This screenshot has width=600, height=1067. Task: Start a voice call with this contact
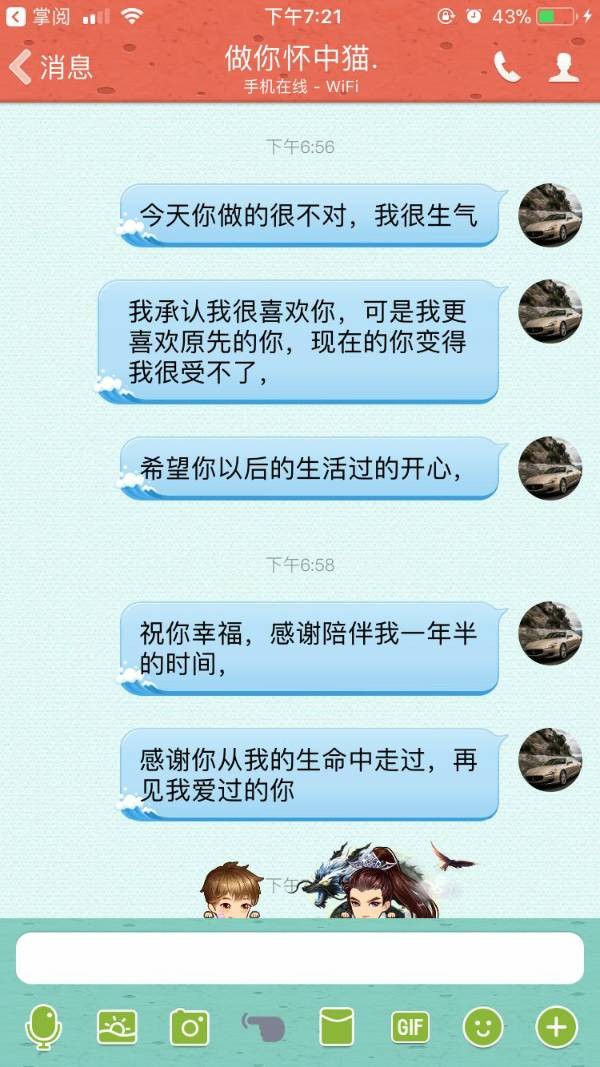coord(507,67)
